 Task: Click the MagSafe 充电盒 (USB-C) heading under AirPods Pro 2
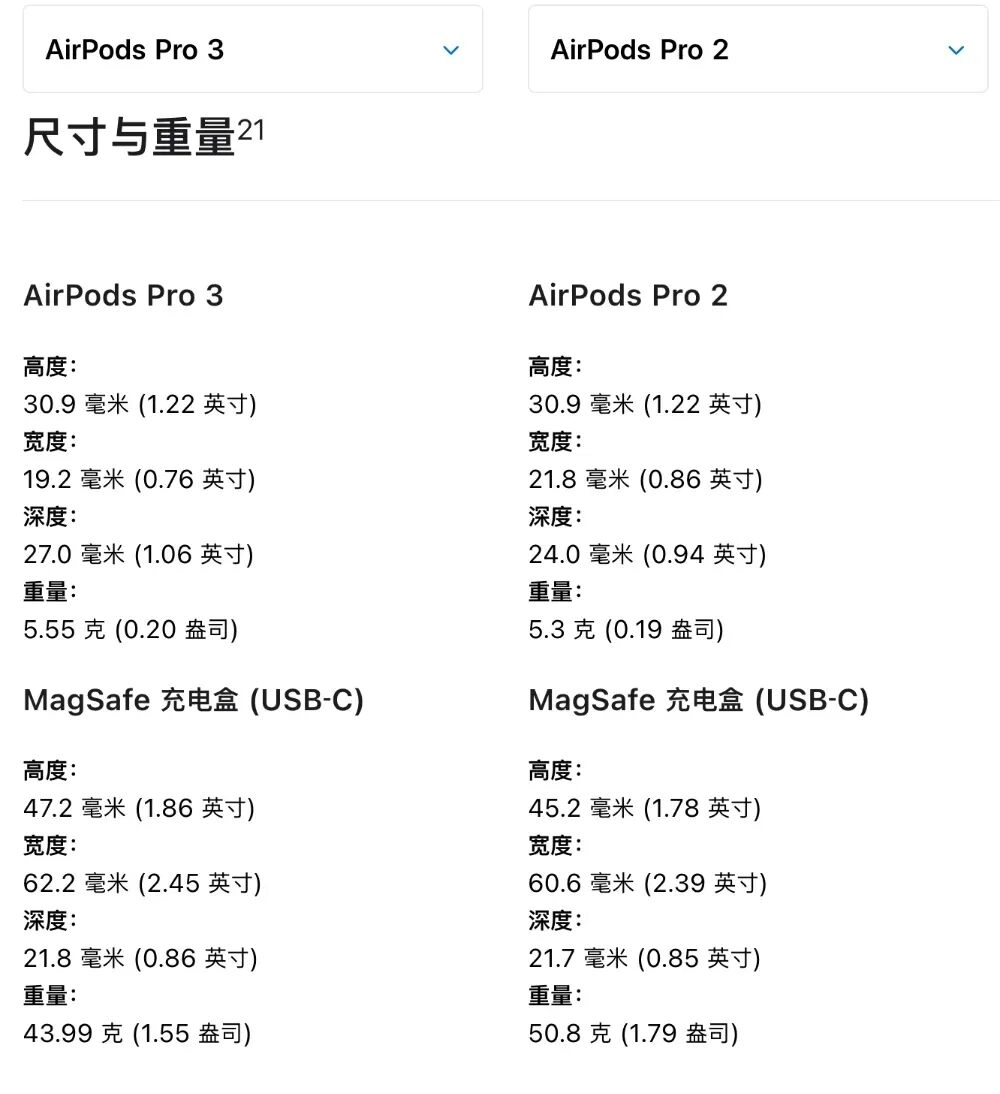[x=698, y=700]
